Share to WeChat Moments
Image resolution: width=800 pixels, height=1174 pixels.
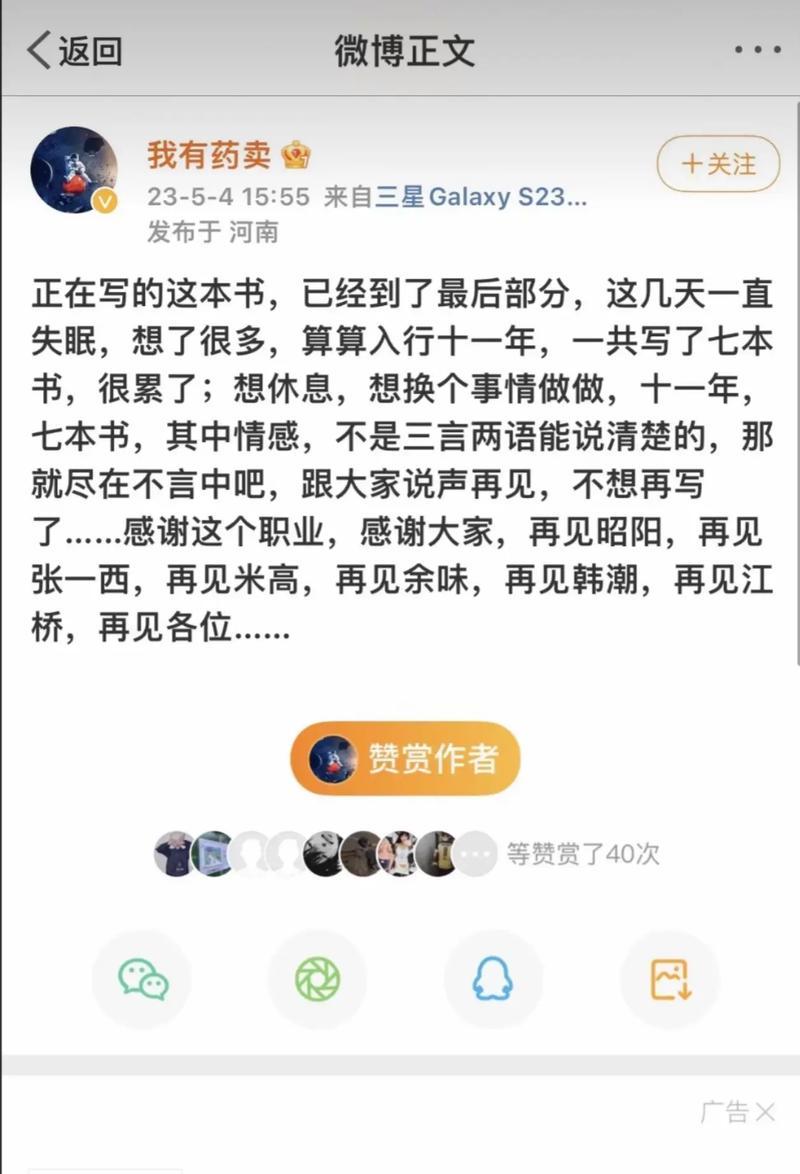point(317,979)
